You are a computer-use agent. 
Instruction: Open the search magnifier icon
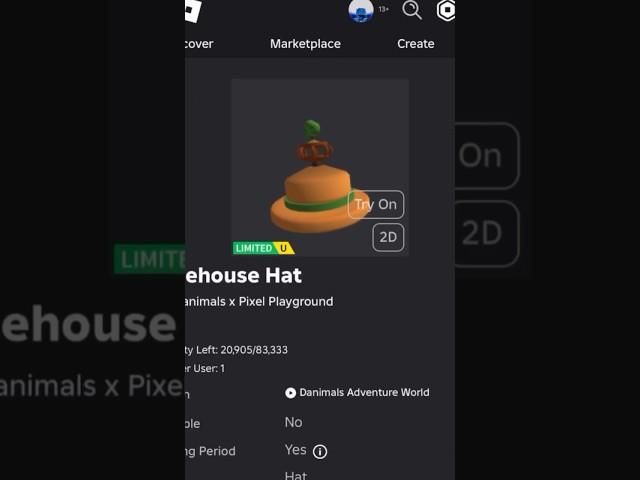[x=412, y=10]
